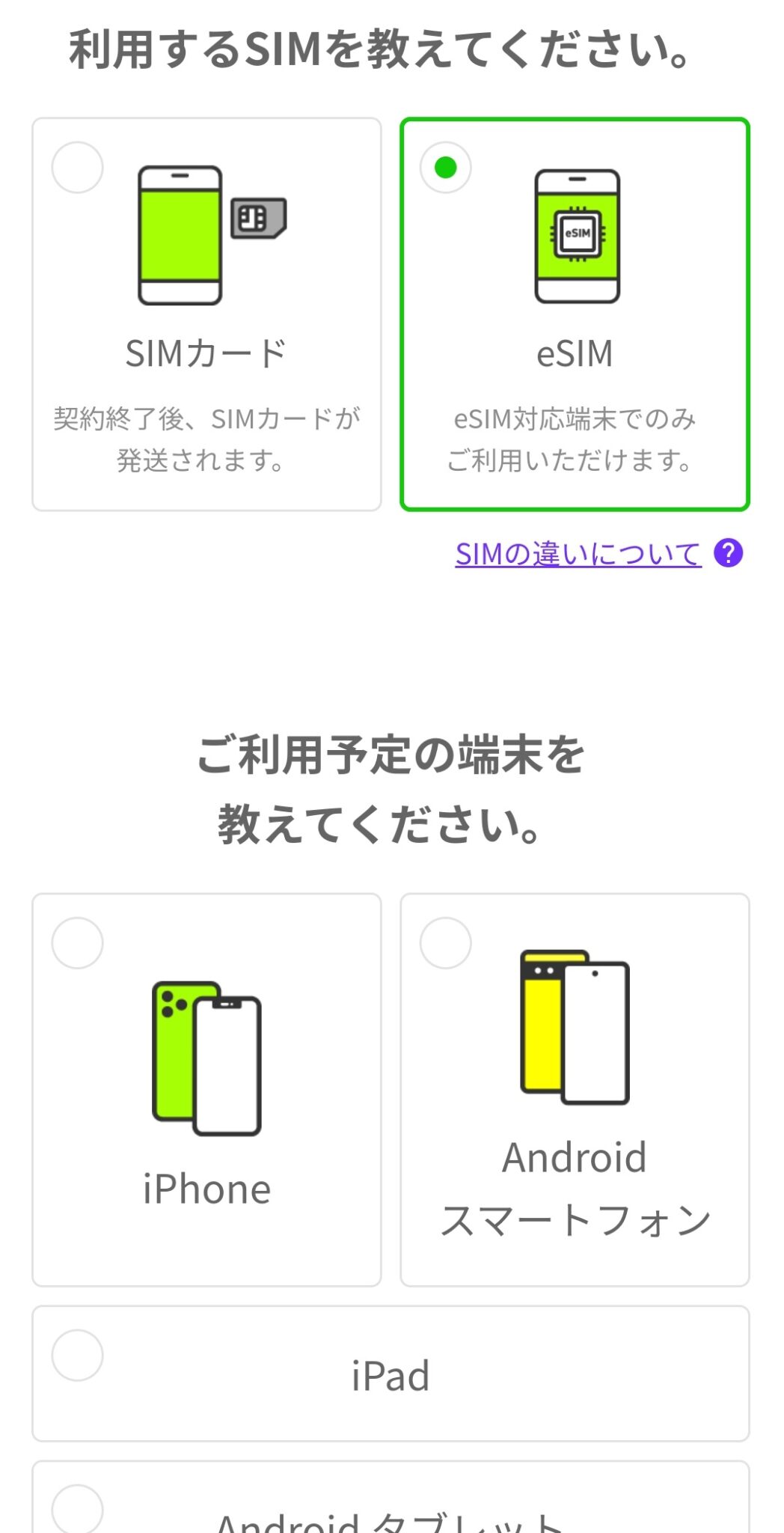Click the SIM card phone illustration
Image resolution: width=784 pixels, height=1533 pixels.
tap(180, 236)
